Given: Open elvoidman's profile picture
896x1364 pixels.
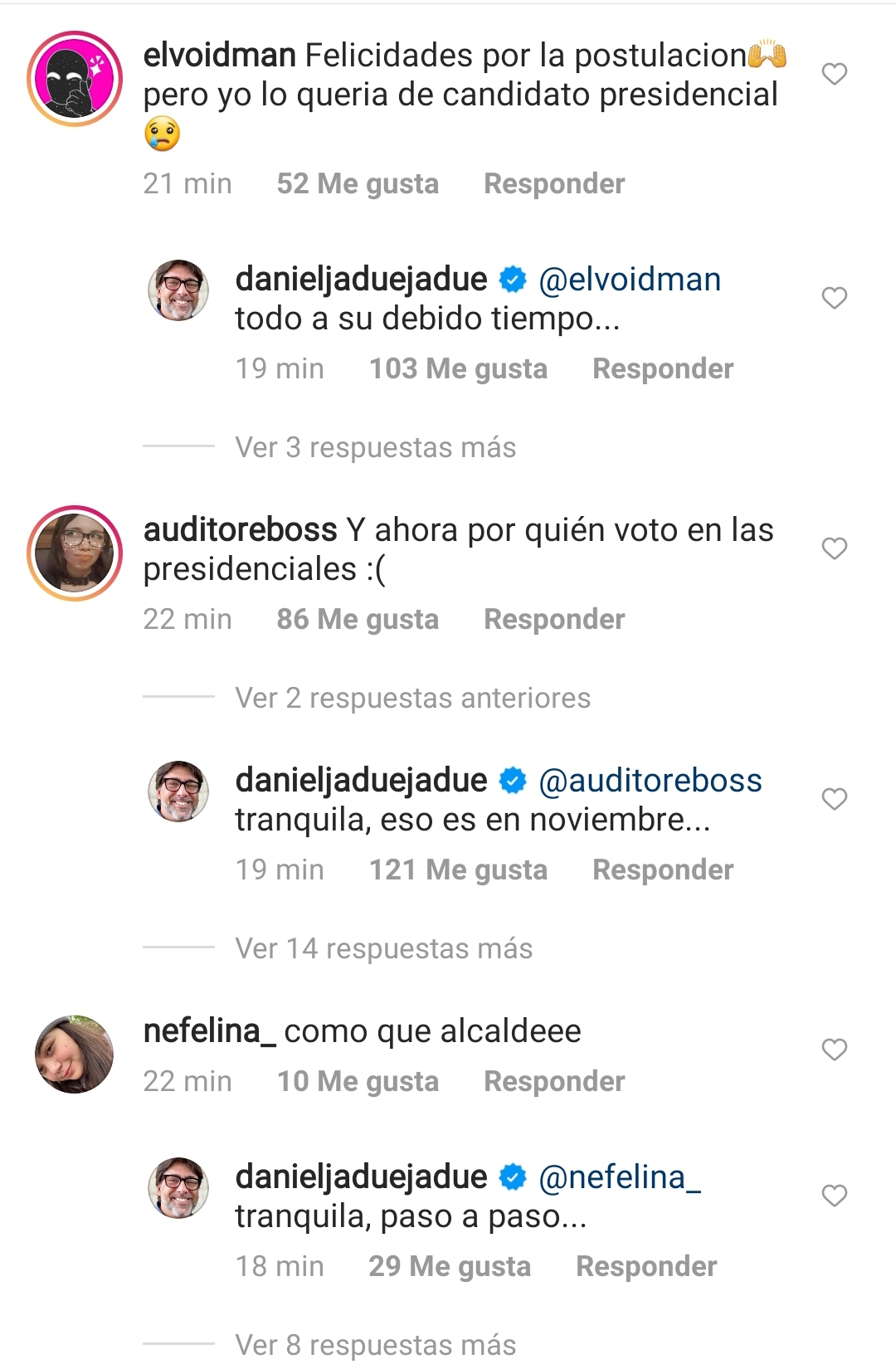Looking at the screenshot, I should [x=75, y=80].
